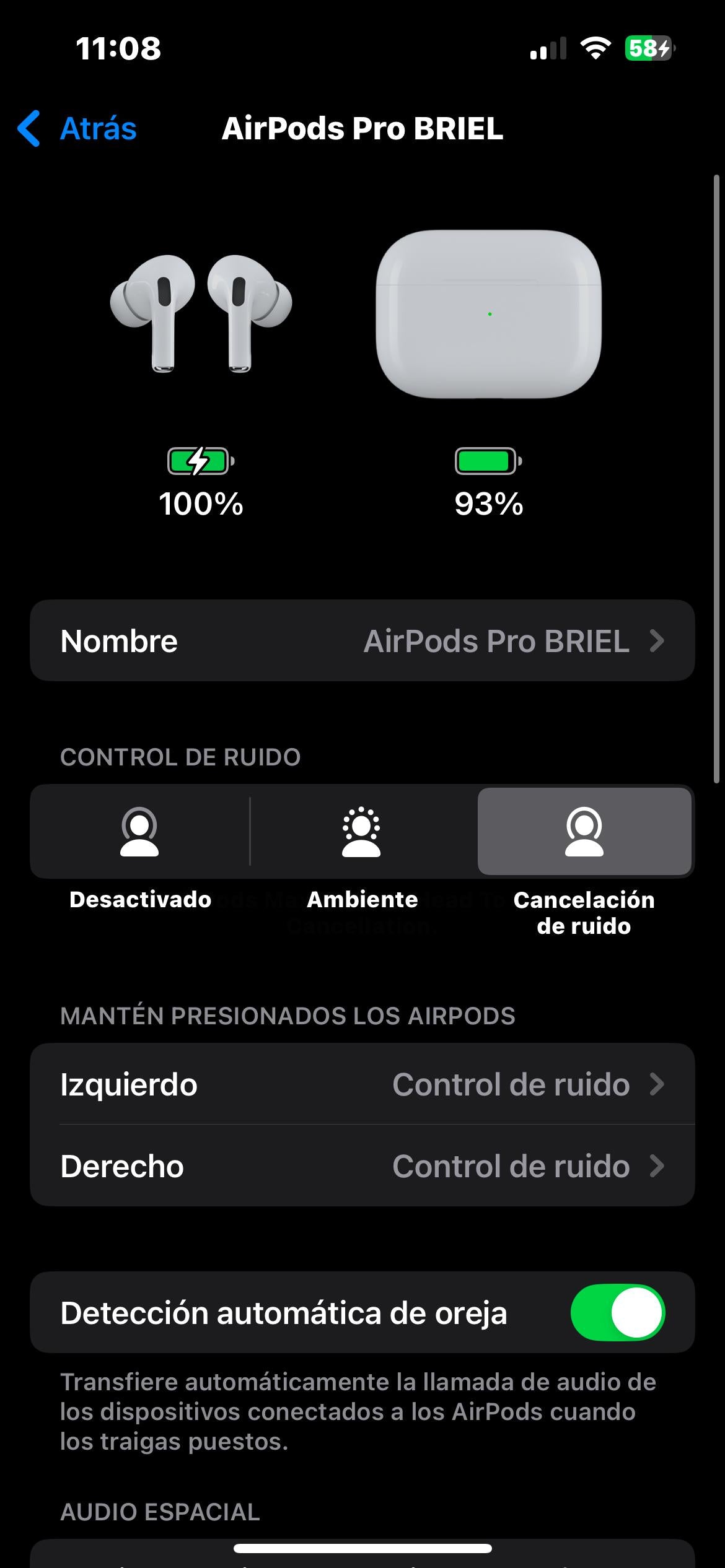The image size is (725, 1568).
Task: Disable Detección automática de oreja
Action: click(620, 1311)
